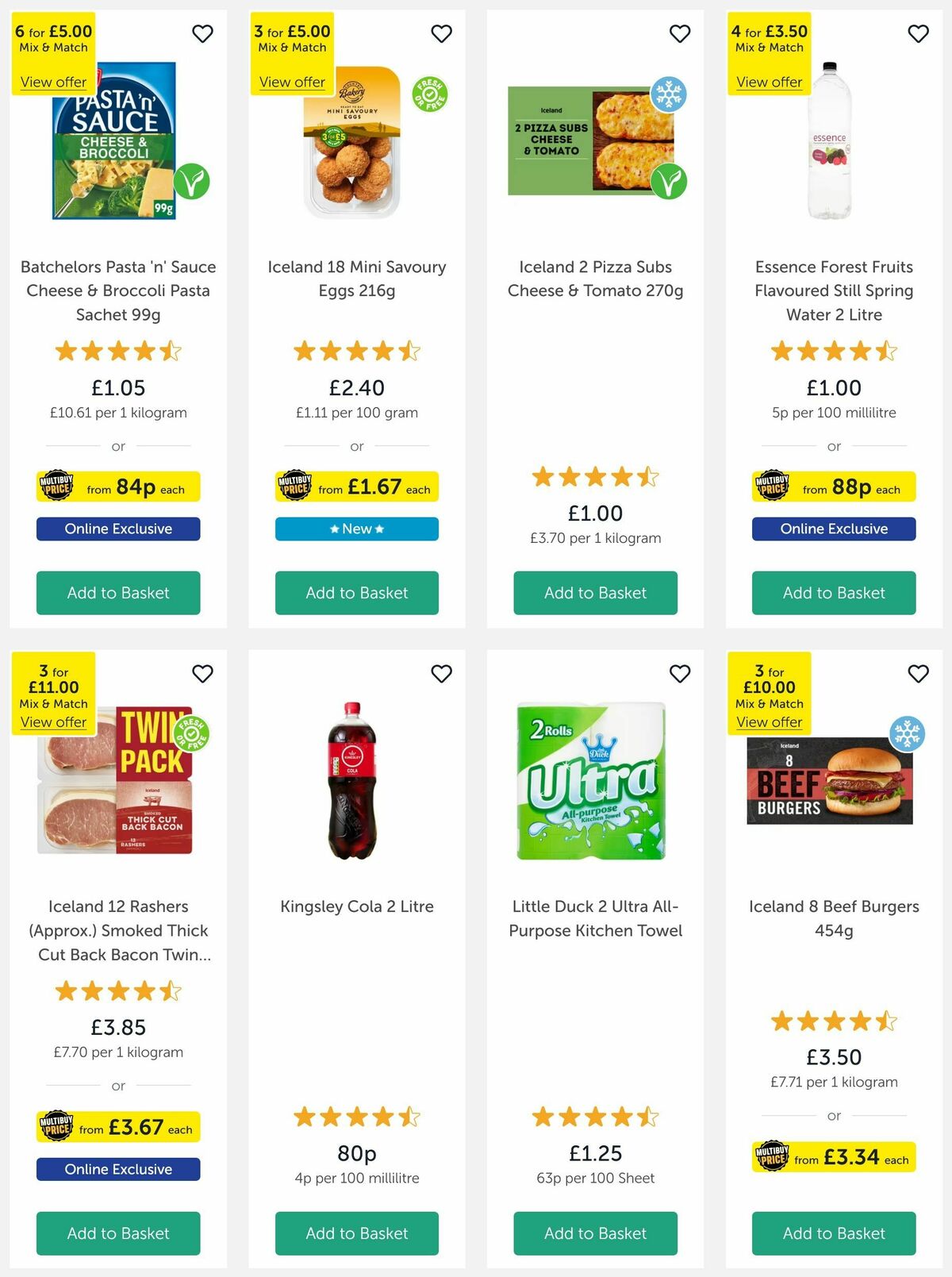
Task: Click the heart icon on Kingsley Cola 2 Litre
Action: pyautogui.click(x=442, y=673)
